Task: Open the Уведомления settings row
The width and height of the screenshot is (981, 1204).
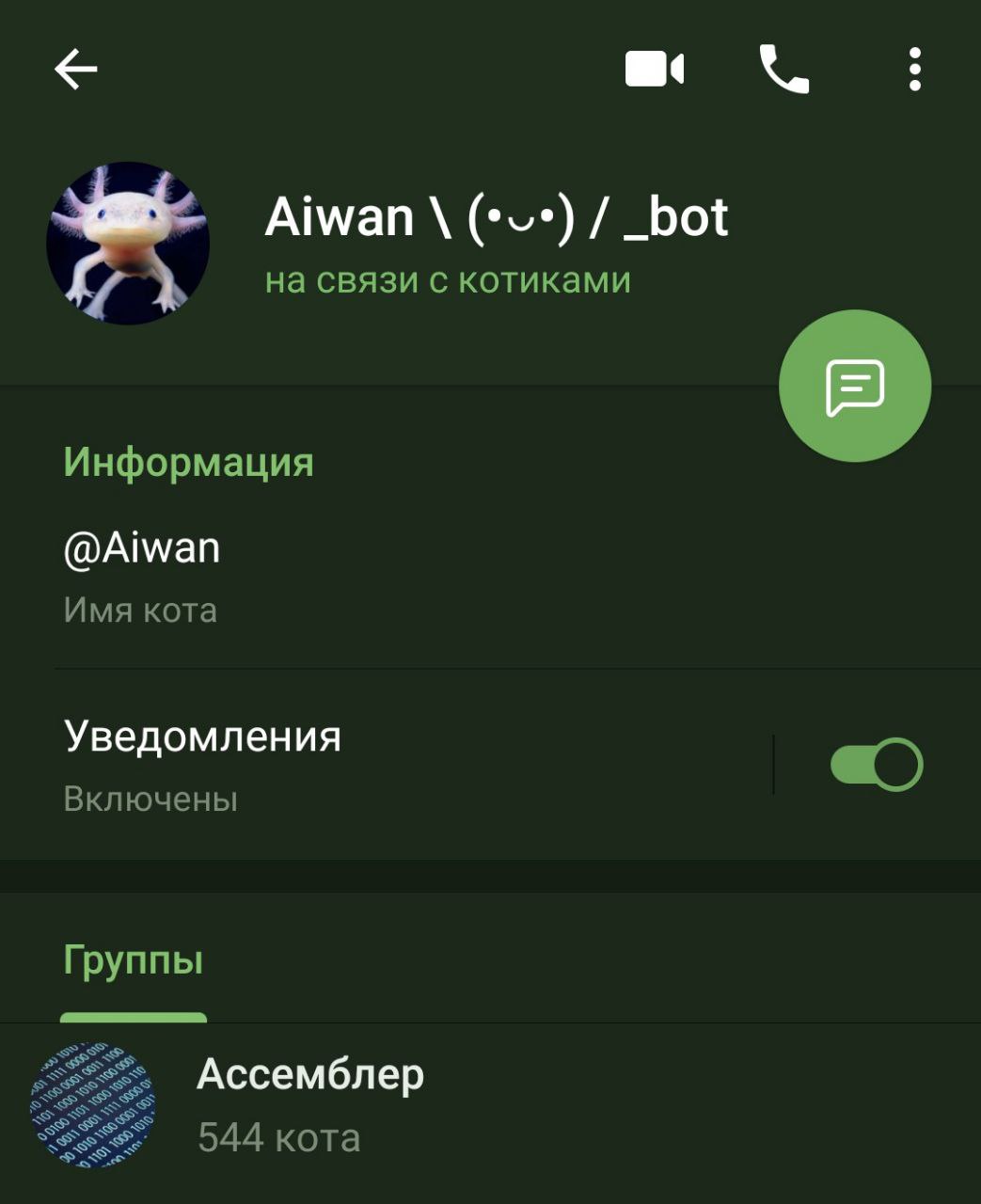Action: (376, 764)
